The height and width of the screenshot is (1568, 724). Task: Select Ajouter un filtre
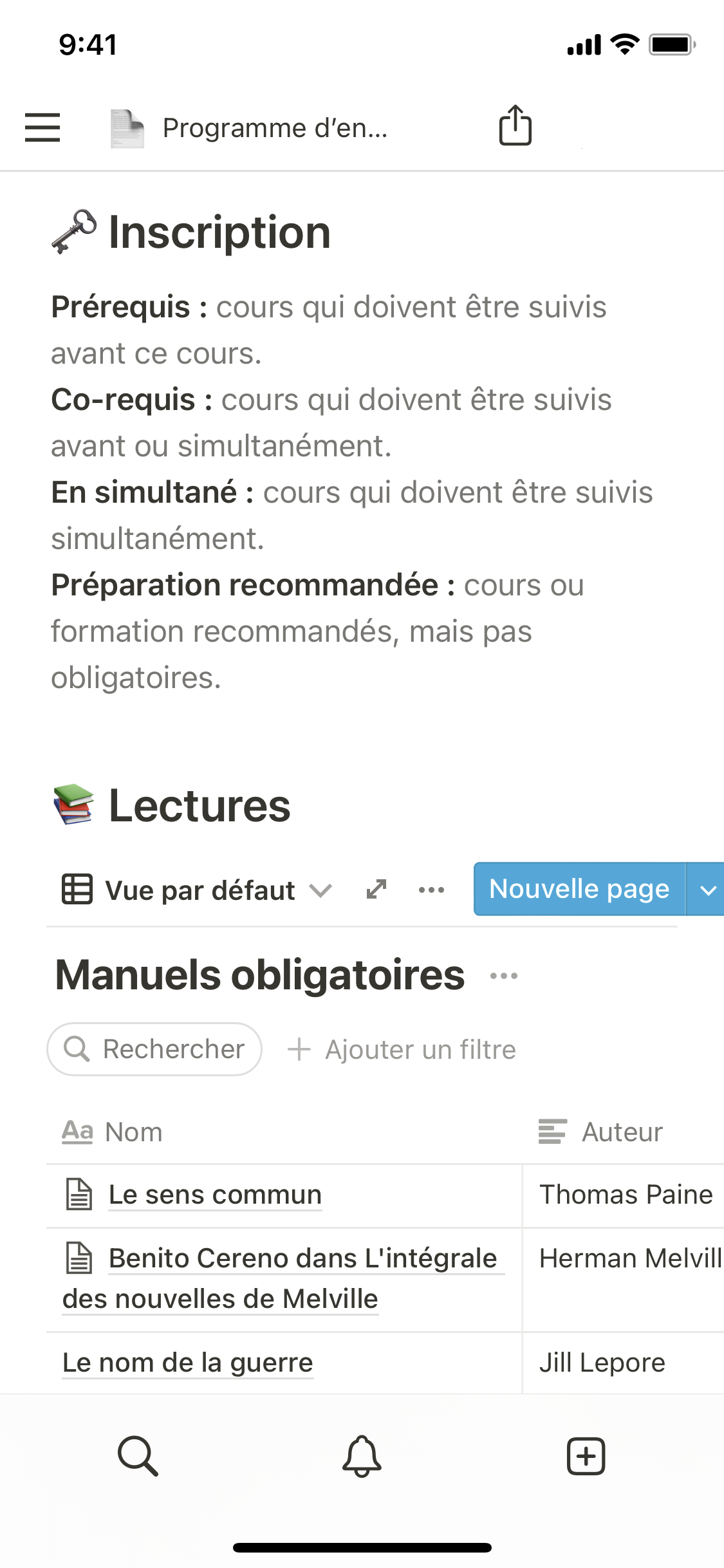tap(402, 1049)
